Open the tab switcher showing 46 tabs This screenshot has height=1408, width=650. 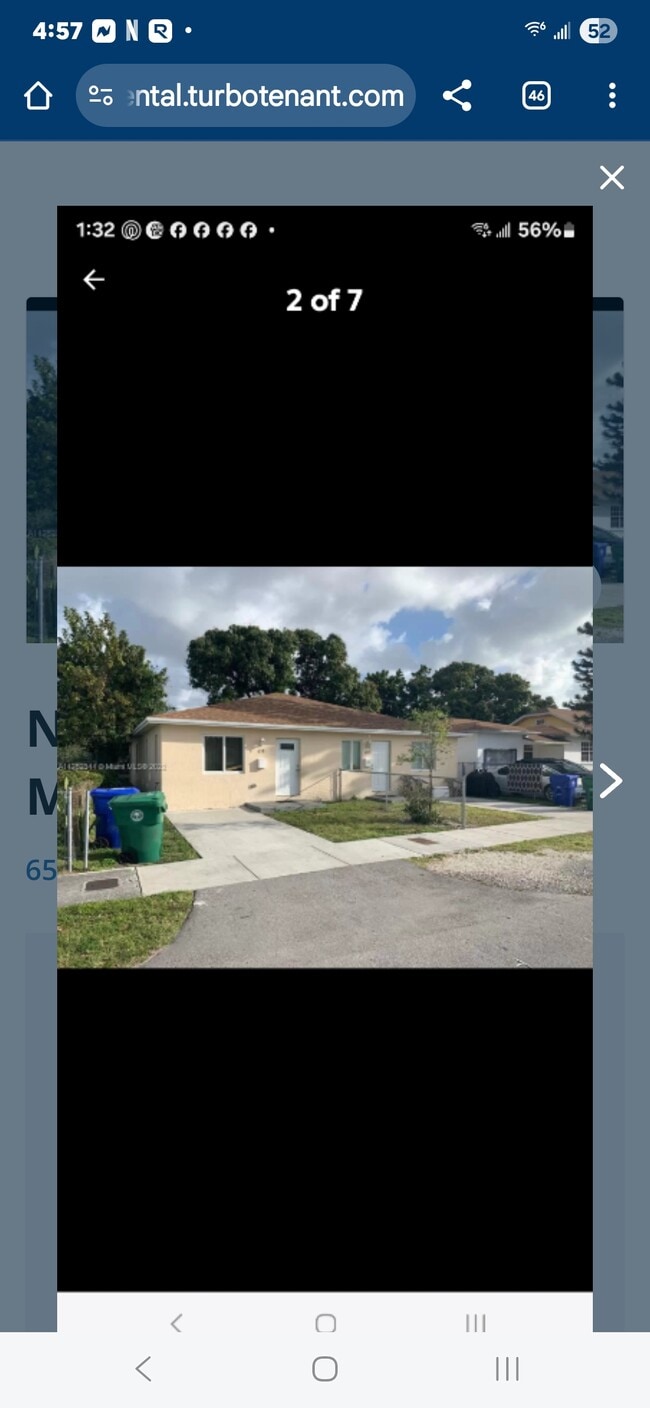[x=537, y=96]
